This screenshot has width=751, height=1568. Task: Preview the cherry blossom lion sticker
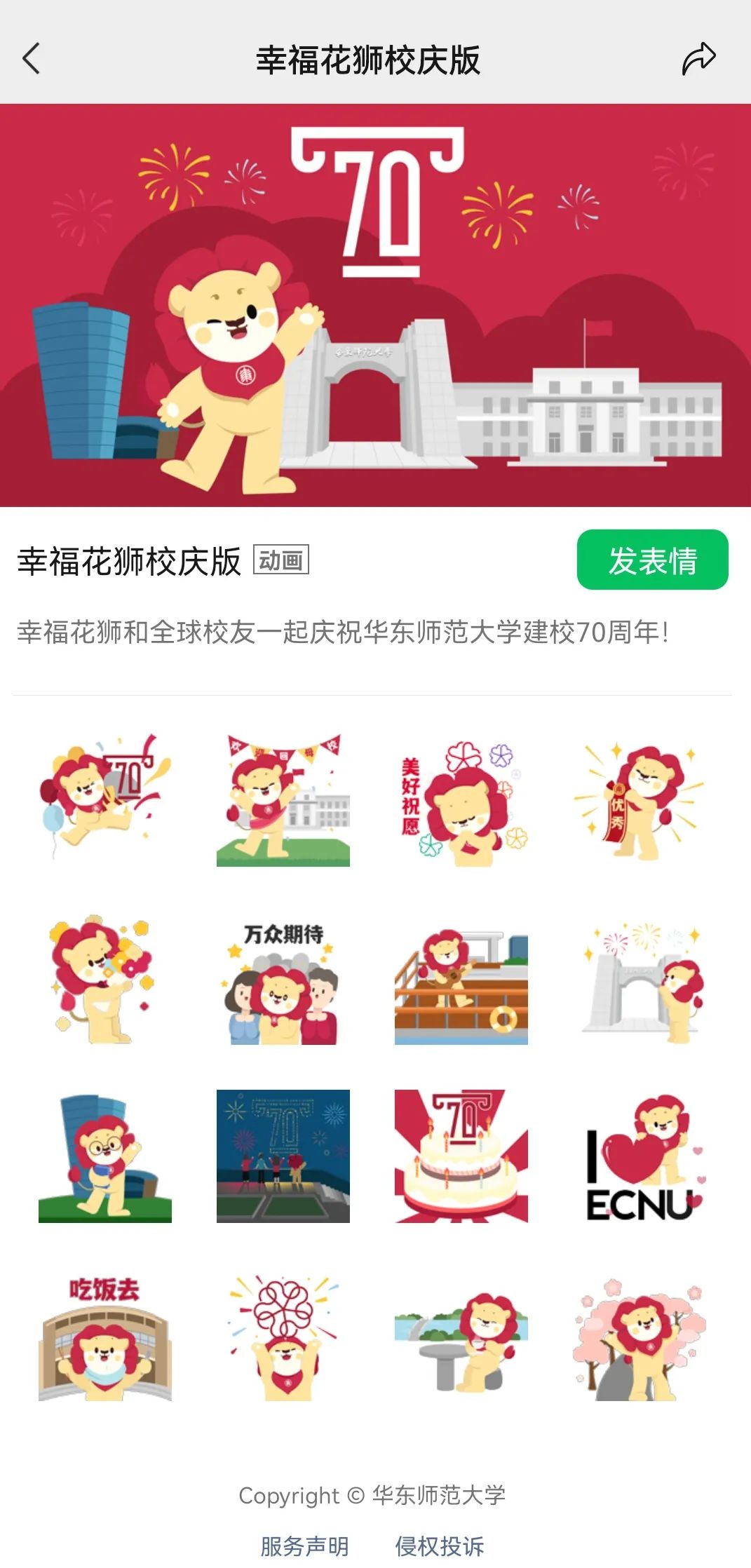pos(640,1337)
